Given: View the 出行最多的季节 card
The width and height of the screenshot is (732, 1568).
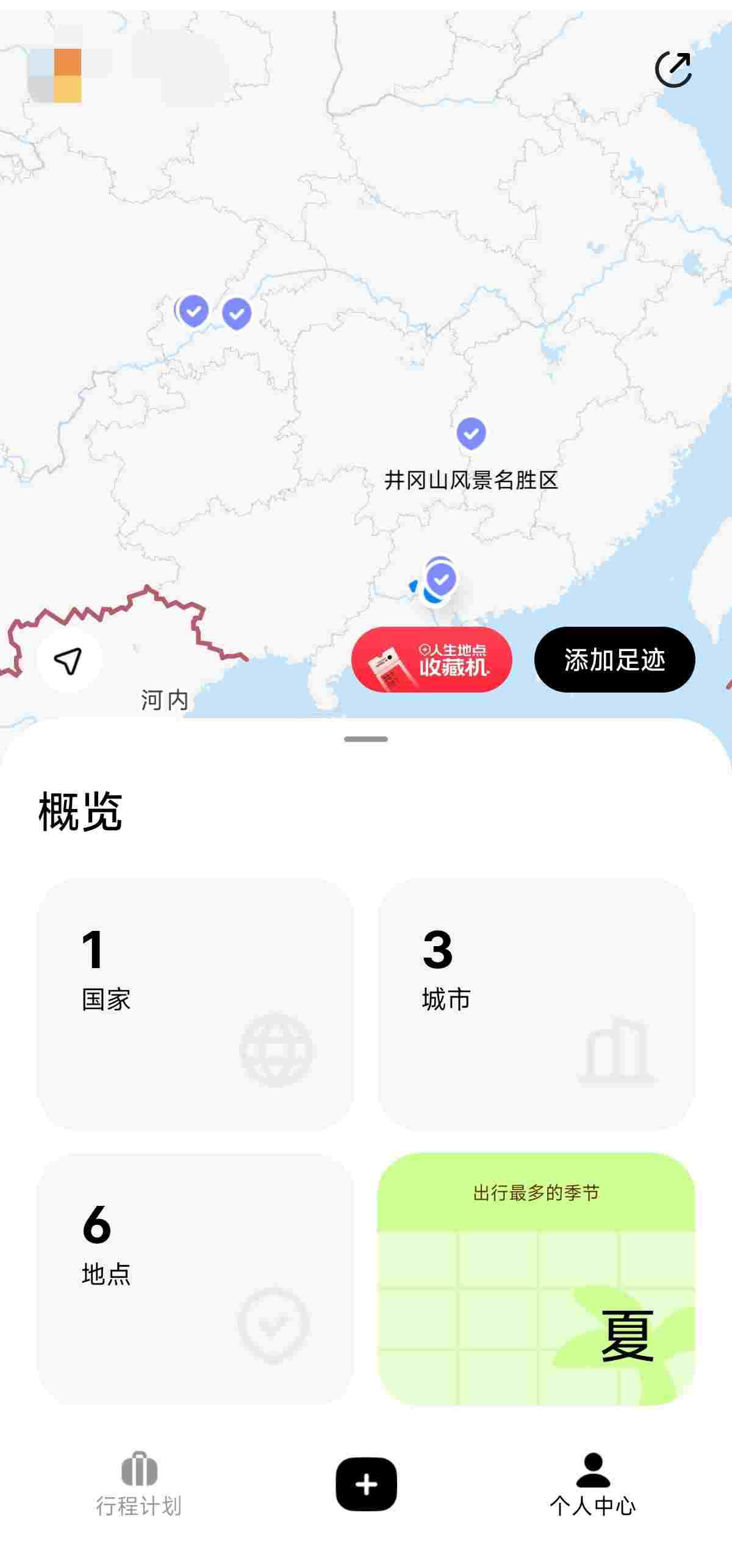Looking at the screenshot, I should tap(536, 1278).
